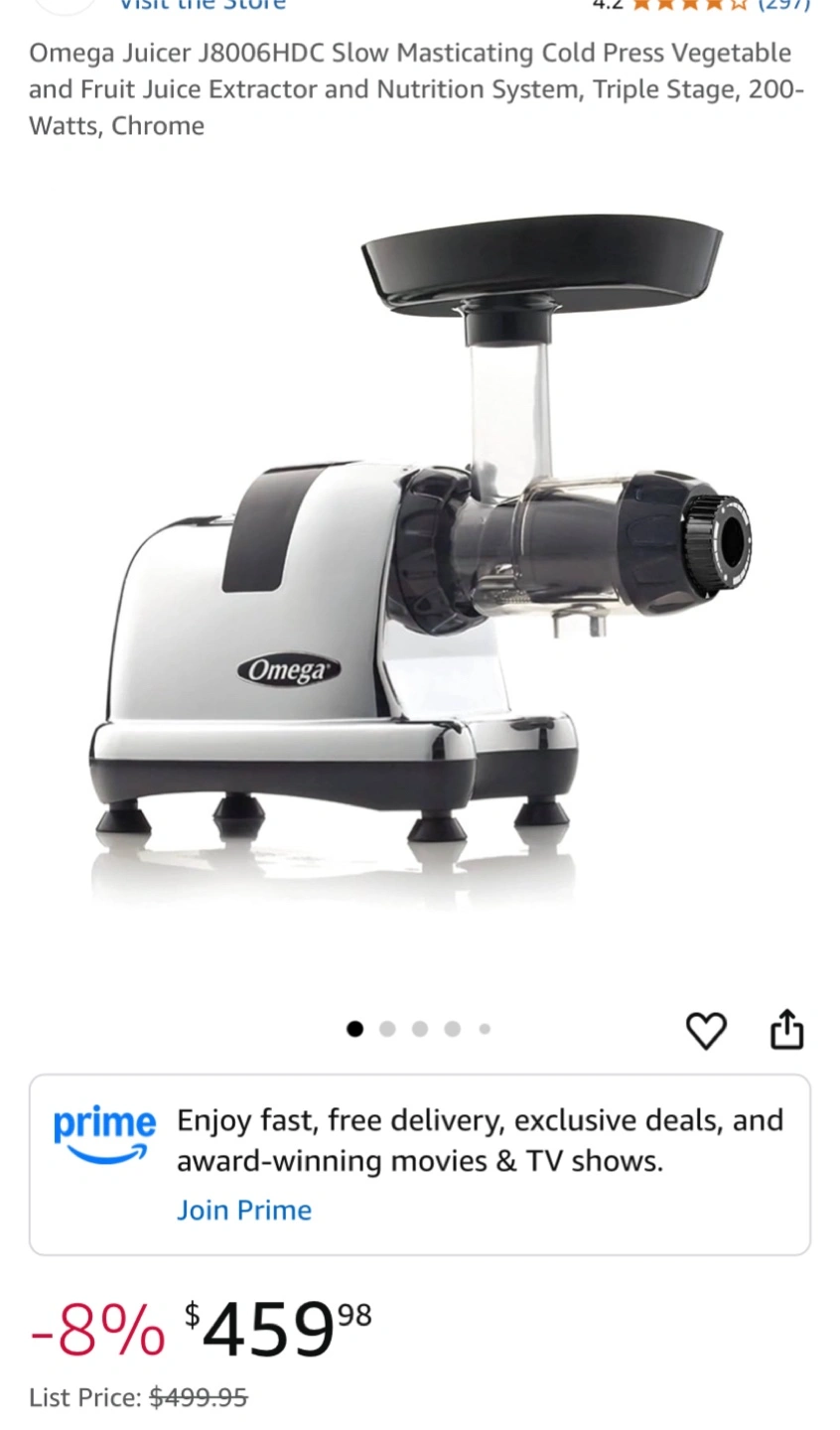Jump to the second product image dot
This screenshot has height=1430, width=840.
[x=387, y=1029]
